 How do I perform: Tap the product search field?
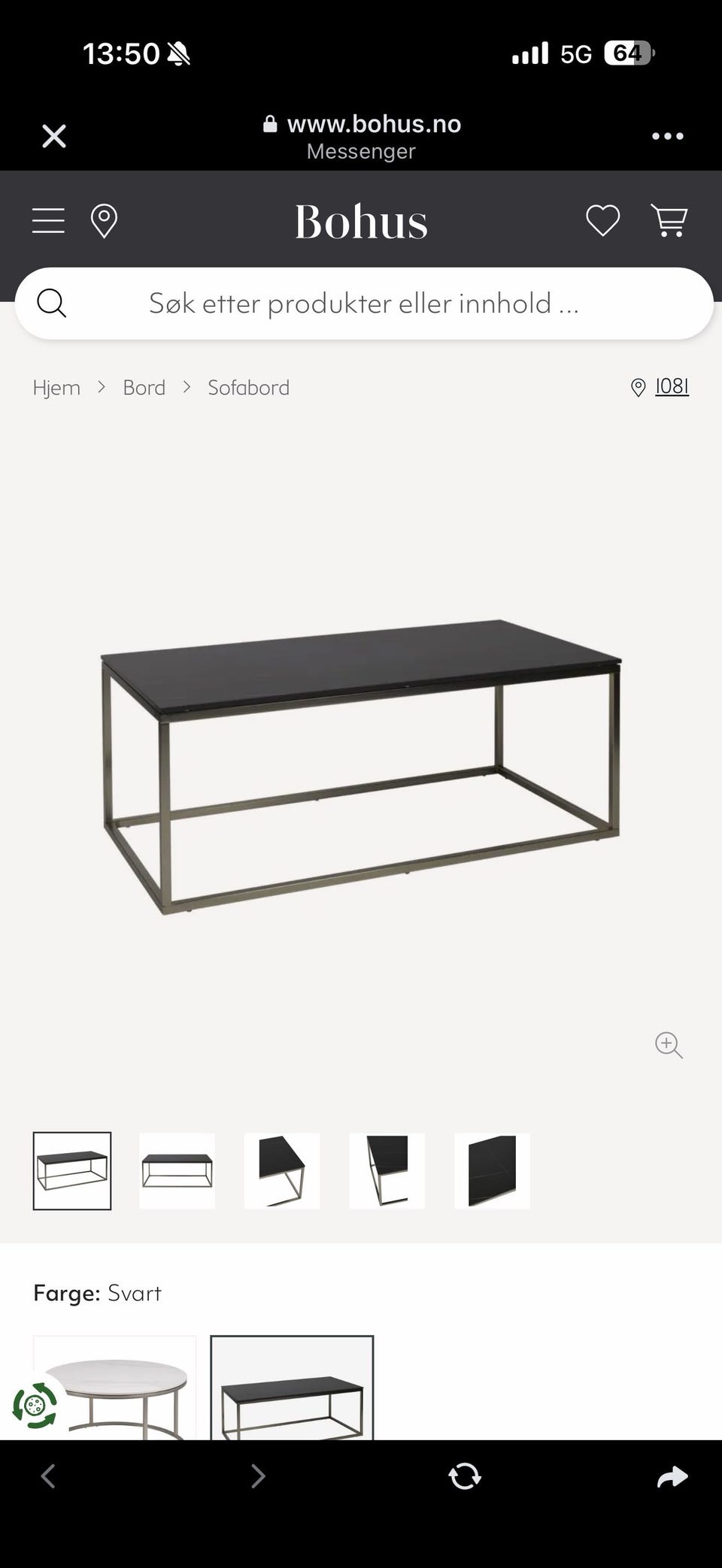364,304
